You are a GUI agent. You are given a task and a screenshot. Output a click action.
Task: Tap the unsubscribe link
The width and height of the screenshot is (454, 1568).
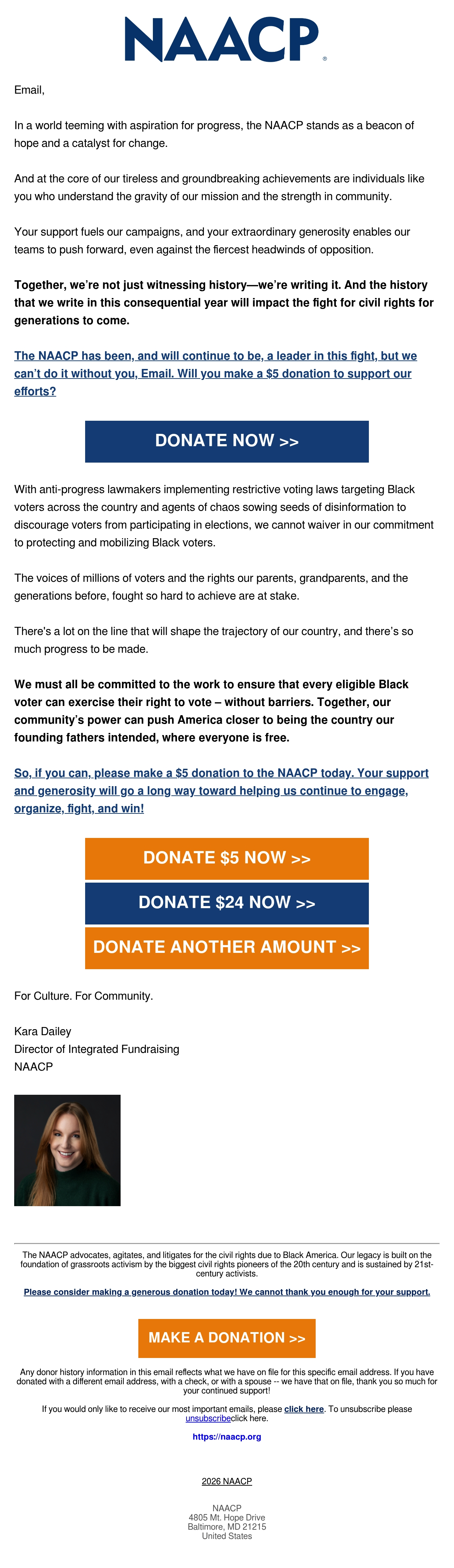click(208, 1418)
